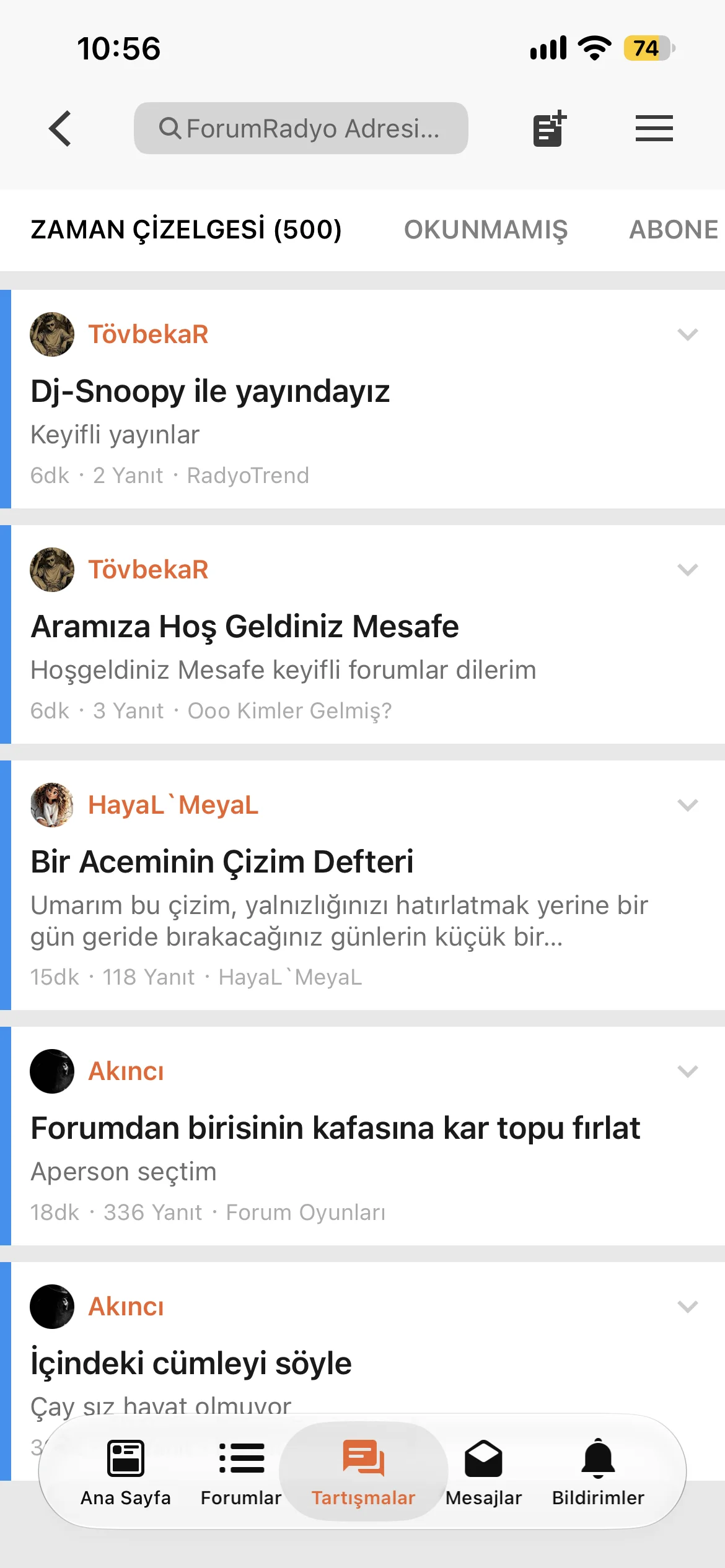Open the thread Aramıza Hoş Geldiniz Mesafe
This screenshot has height=1568, width=725.
coord(245,627)
